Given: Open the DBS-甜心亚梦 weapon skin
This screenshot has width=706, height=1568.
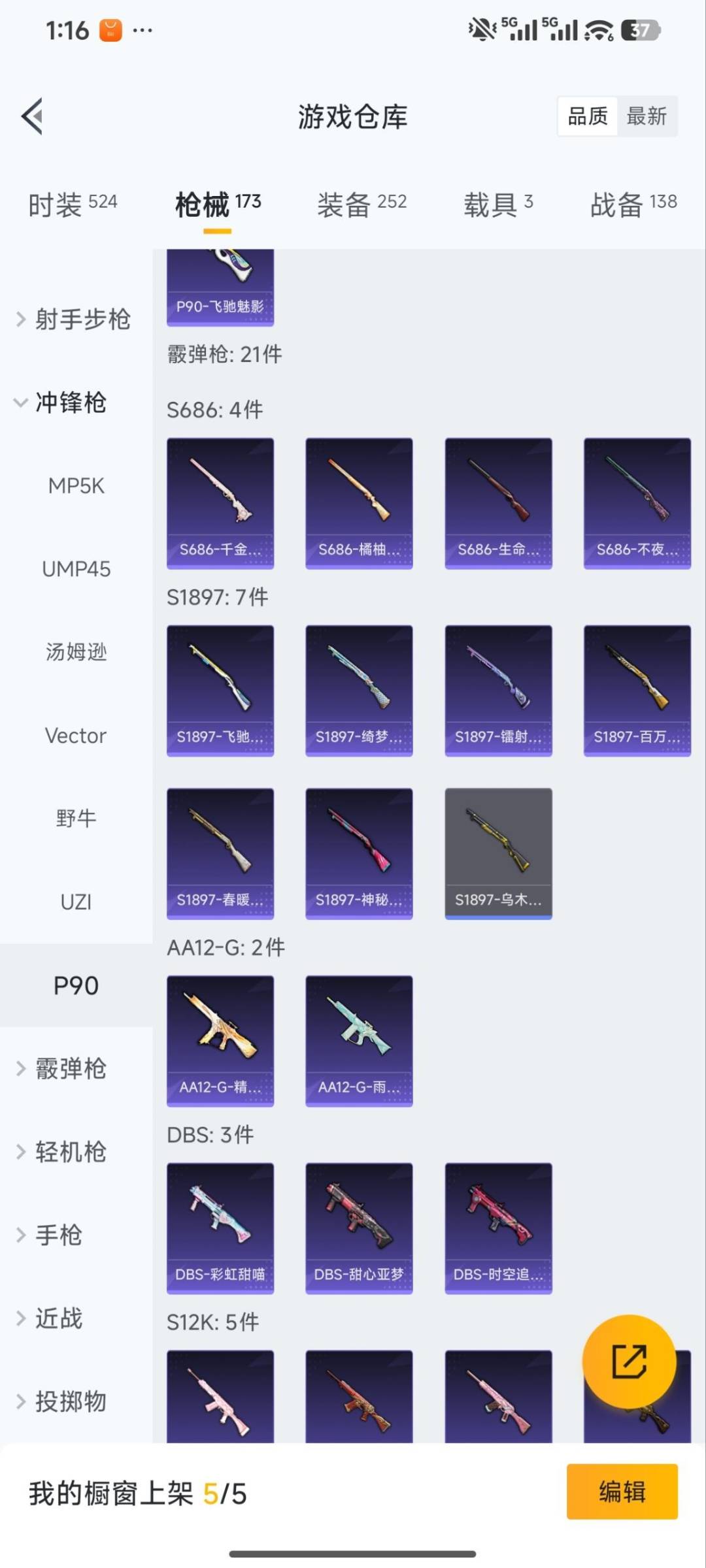Looking at the screenshot, I should click(x=359, y=1227).
